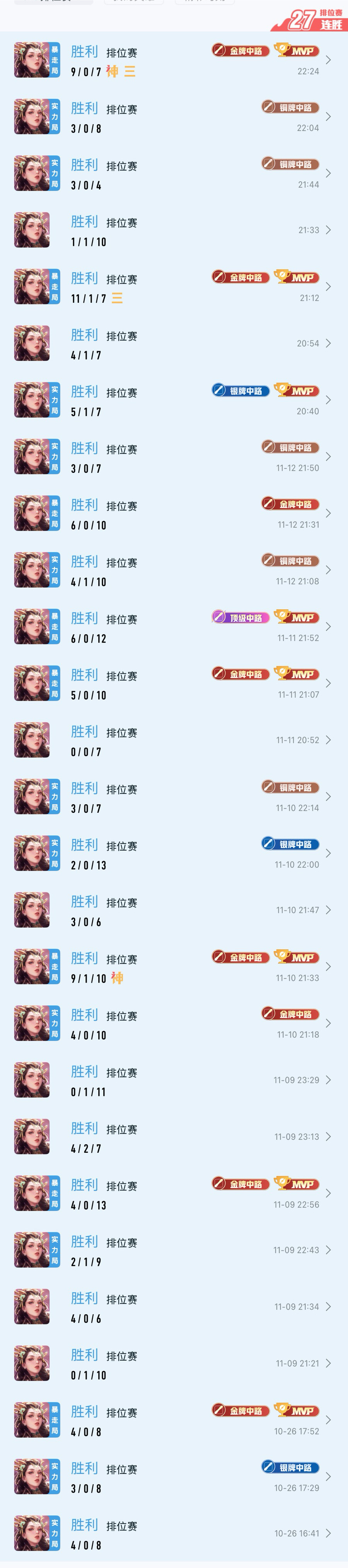Open the 11-12 21:50 match

tap(174, 457)
